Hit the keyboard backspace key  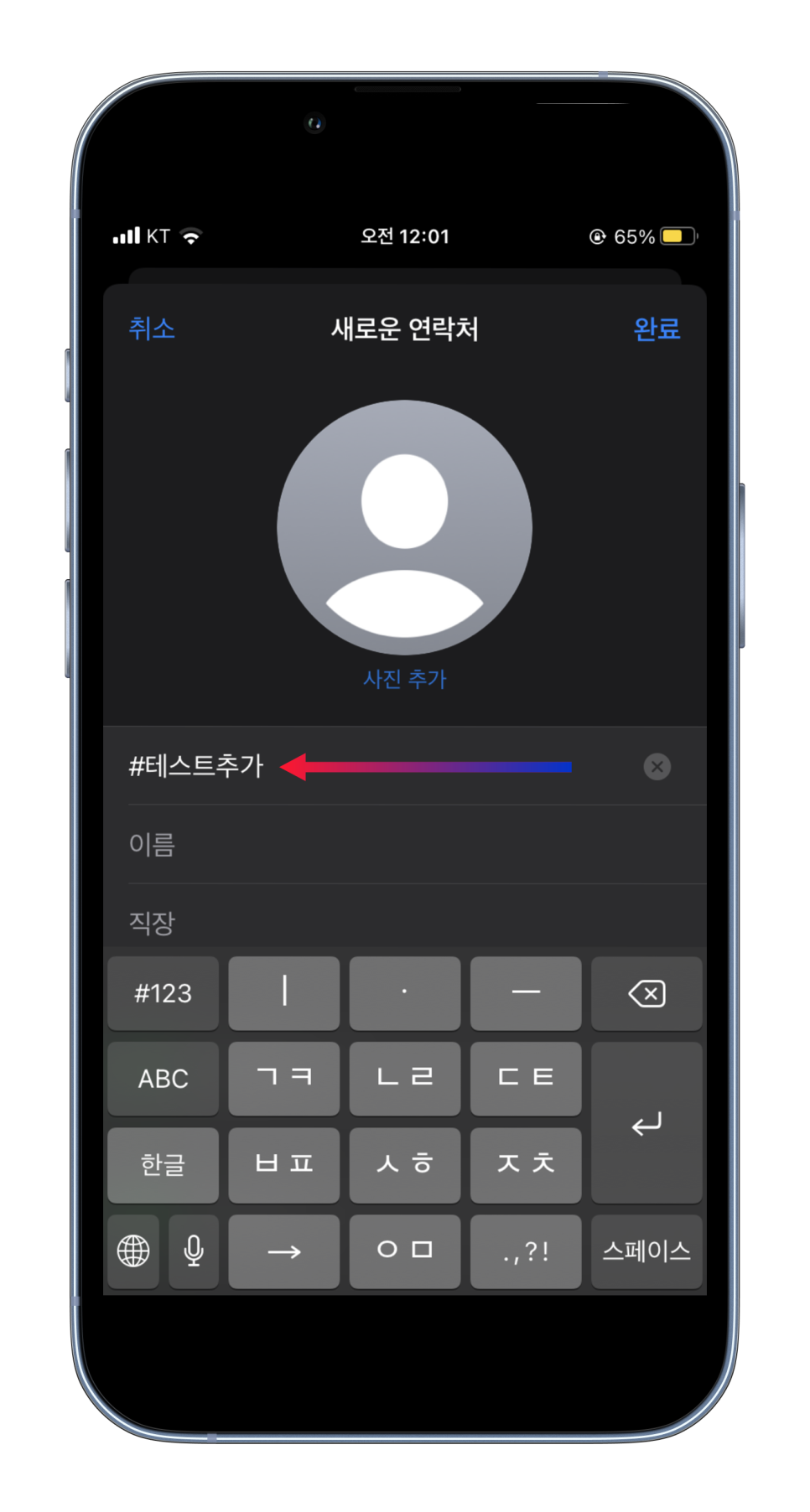tap(646, 993)
